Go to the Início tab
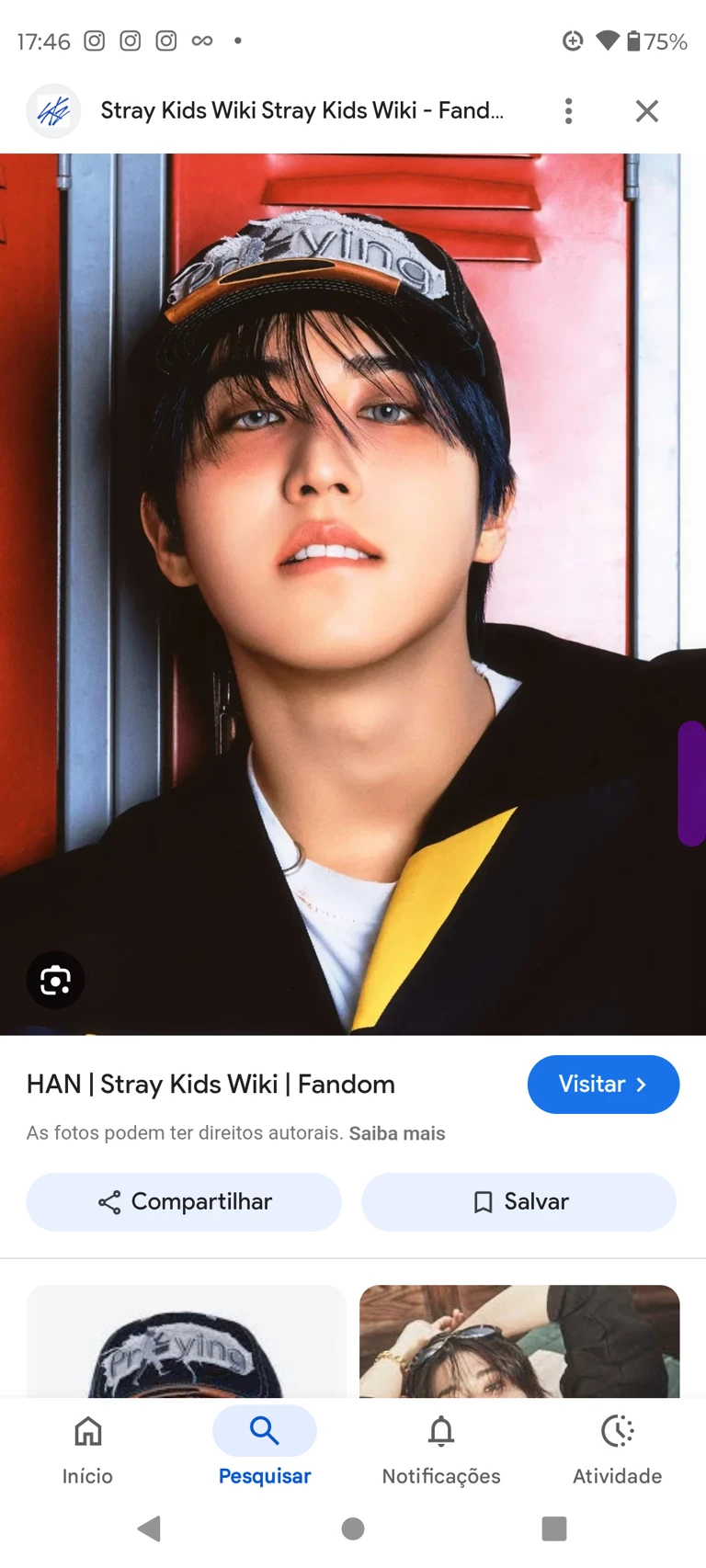706x1568 pixels. tap(87, 1449)
